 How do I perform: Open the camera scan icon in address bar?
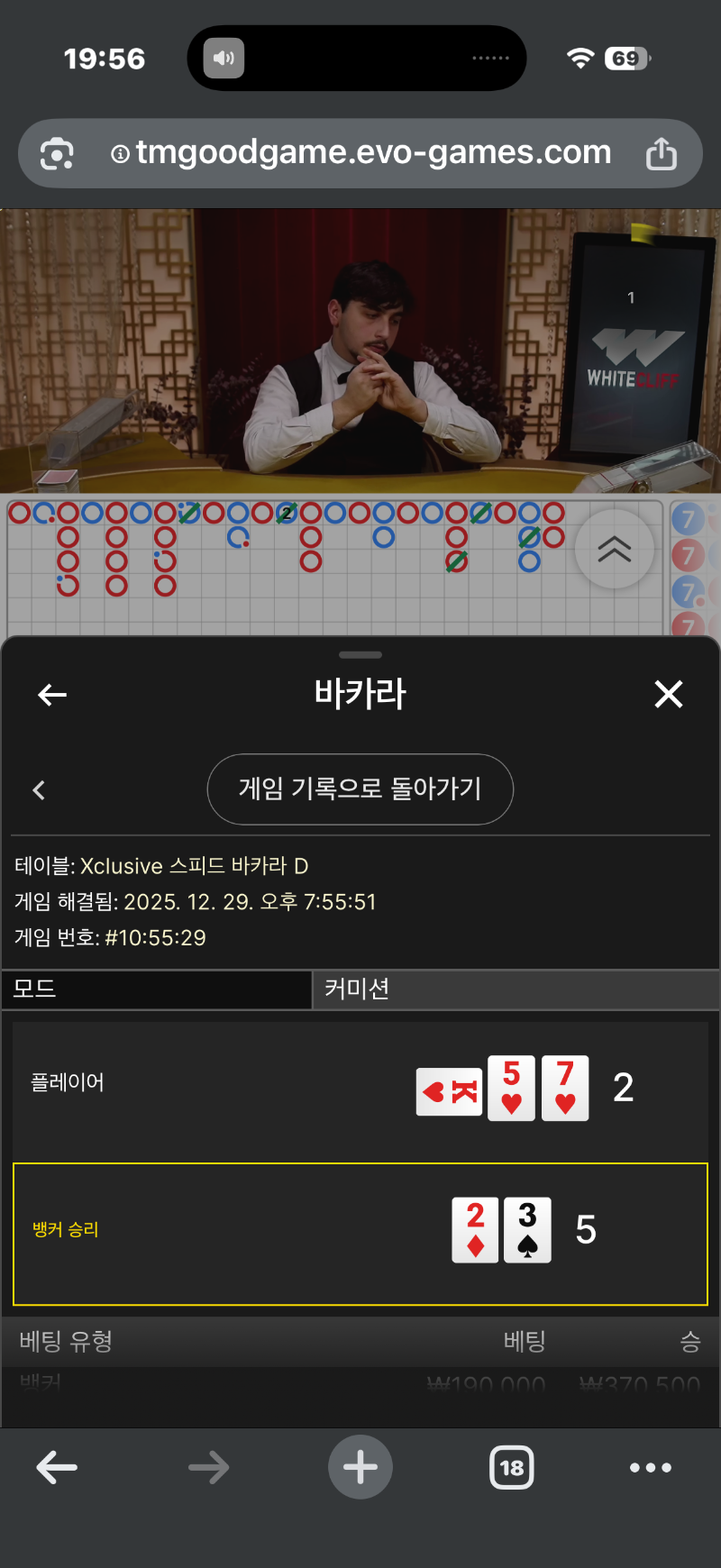pos(57,154)
